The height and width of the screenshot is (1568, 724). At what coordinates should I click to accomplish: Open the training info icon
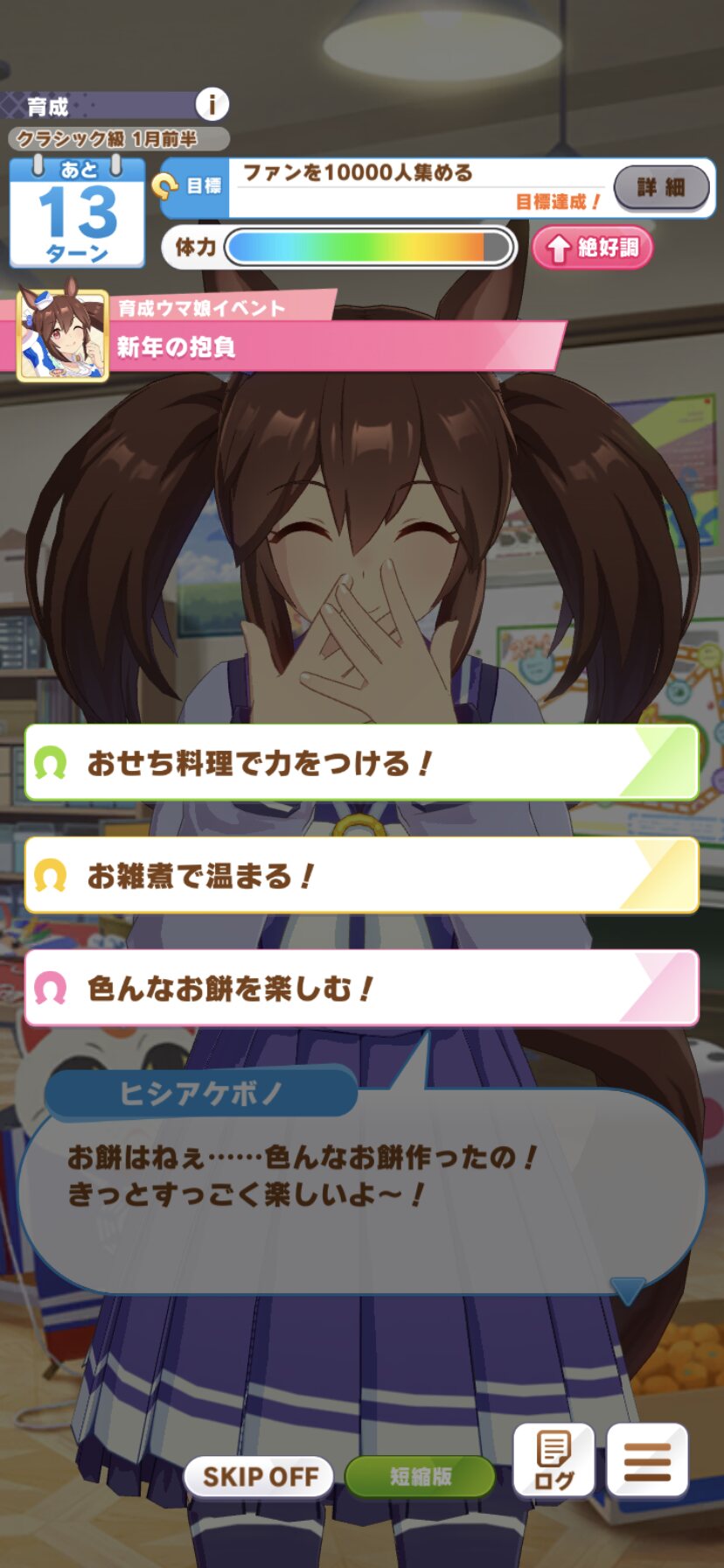click(211, 105)
